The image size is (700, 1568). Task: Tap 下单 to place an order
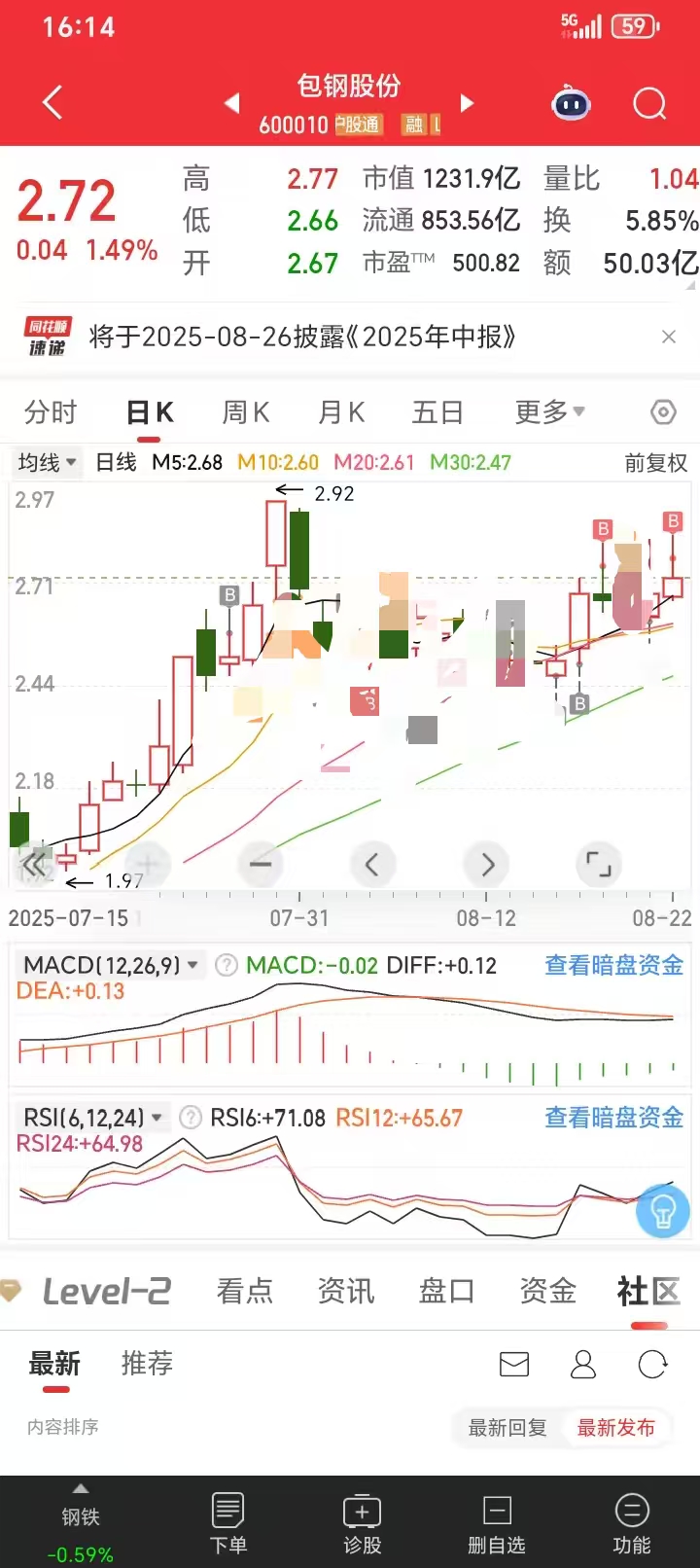click(x=228, y=1523)
